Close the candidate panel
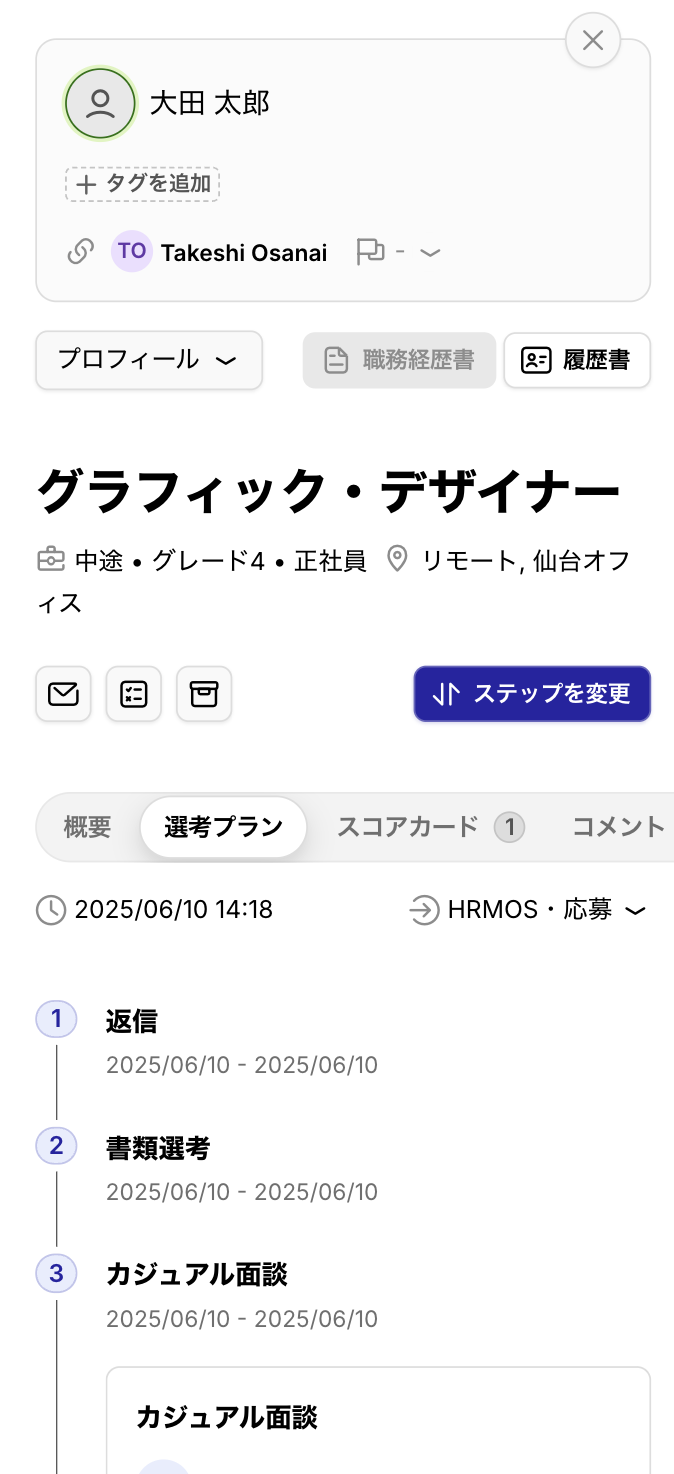Screen dimensions: 674x1474 click(593, 41)
